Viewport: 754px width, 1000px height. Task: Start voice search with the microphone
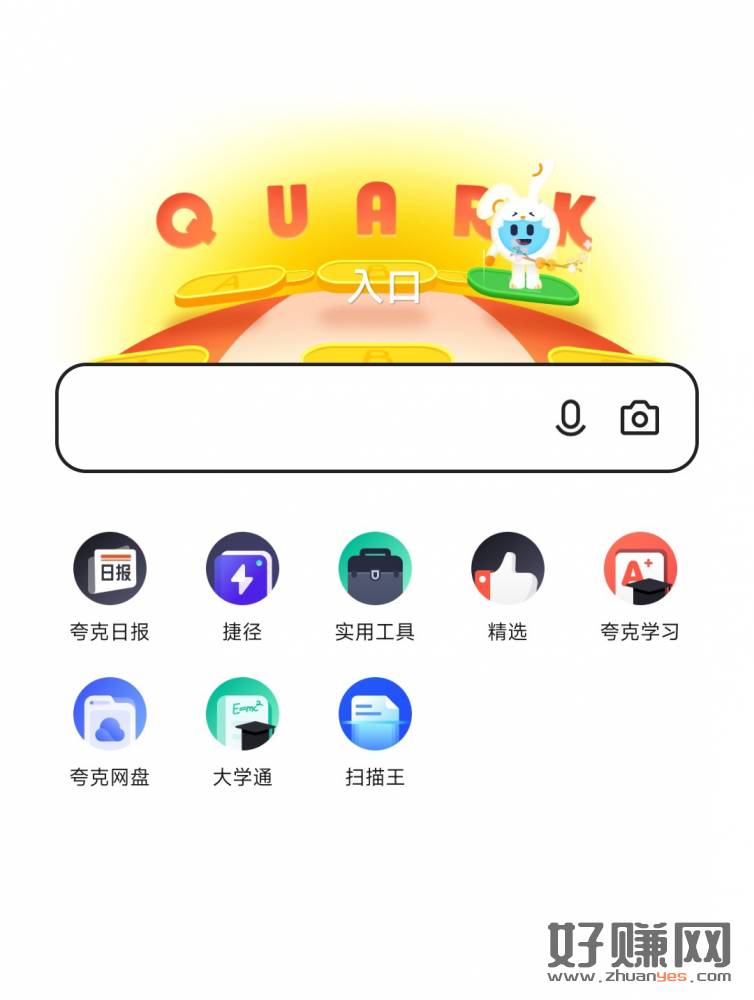pyautogui.click(x=570, y=418)
